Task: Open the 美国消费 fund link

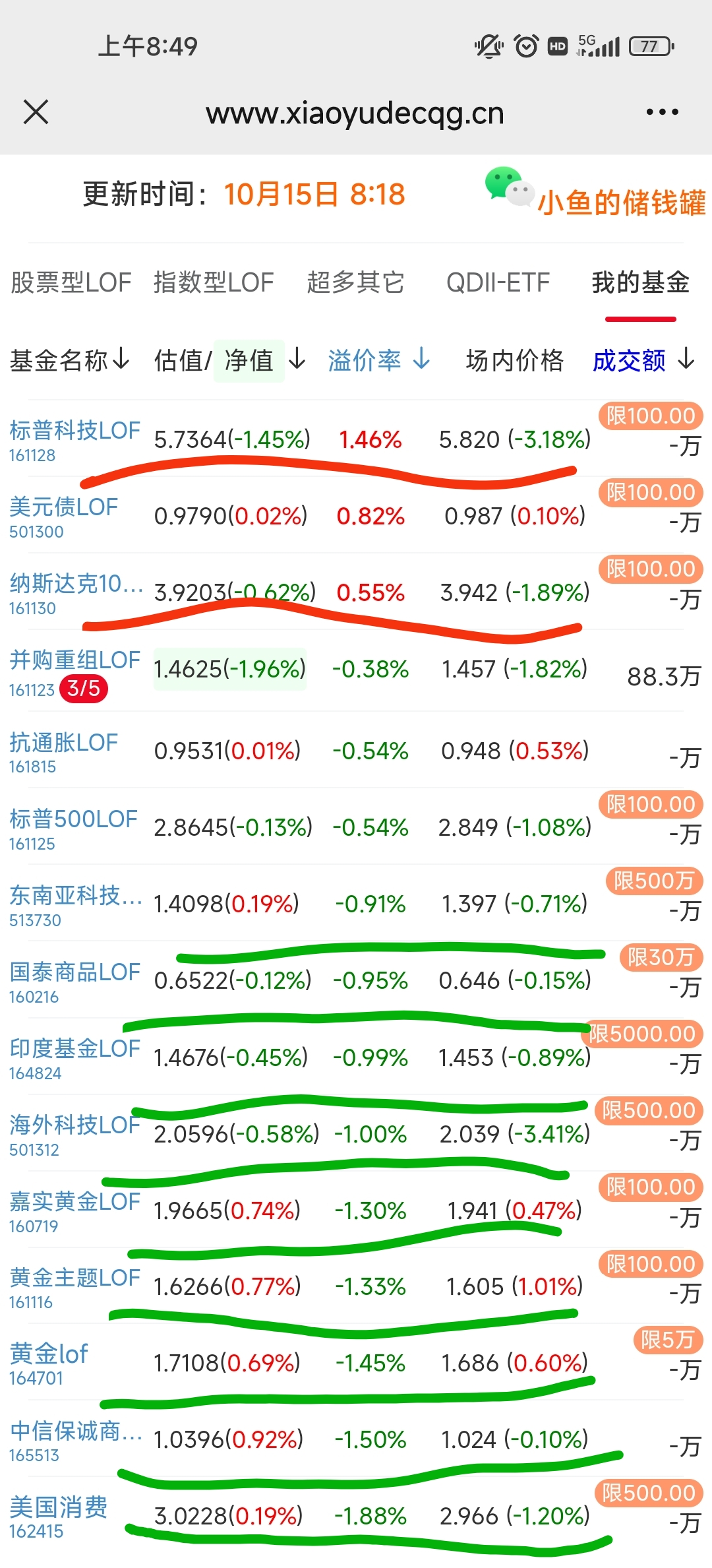Action: pos(58,1507)
